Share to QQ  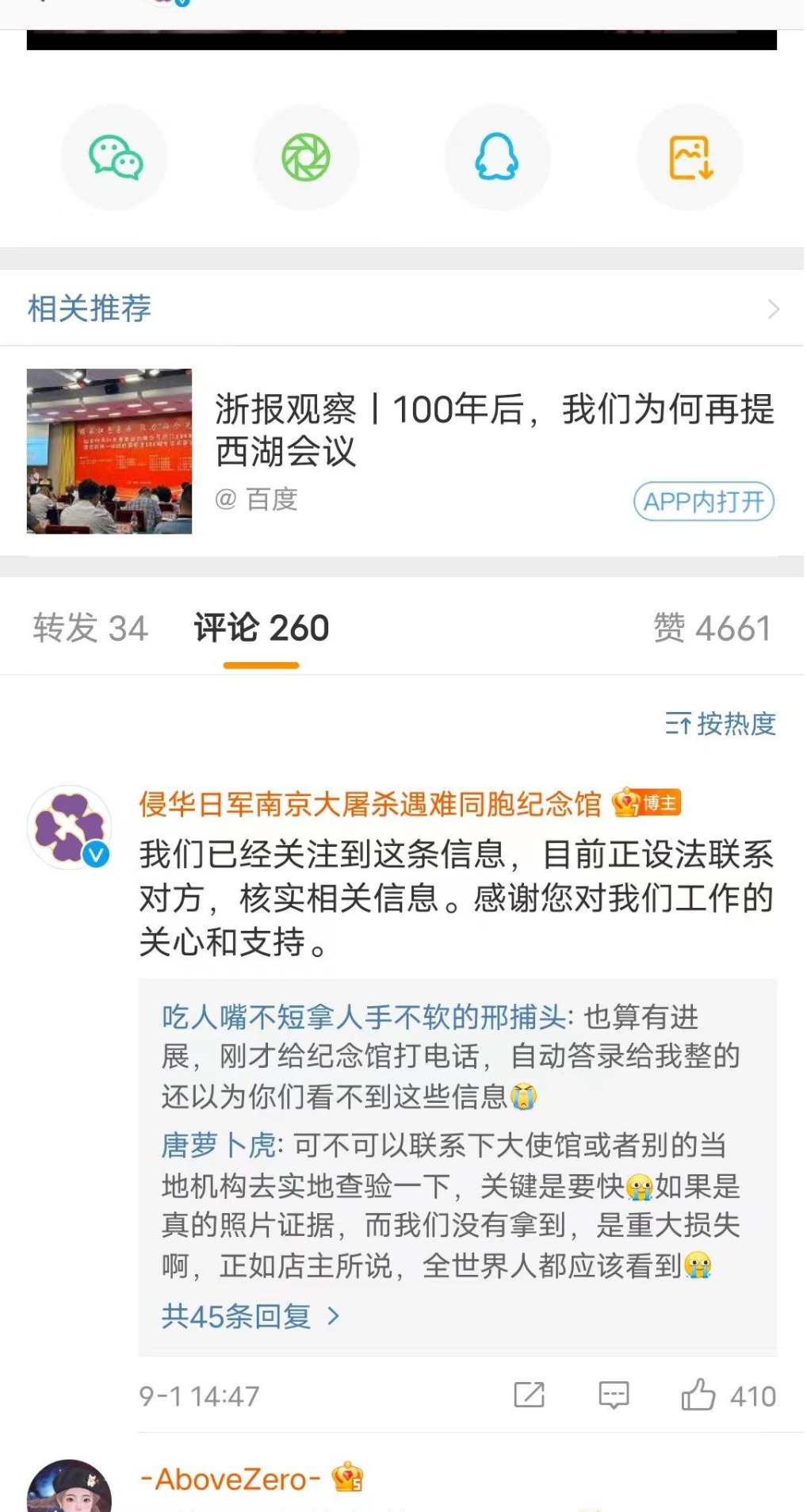coord(497,158)
